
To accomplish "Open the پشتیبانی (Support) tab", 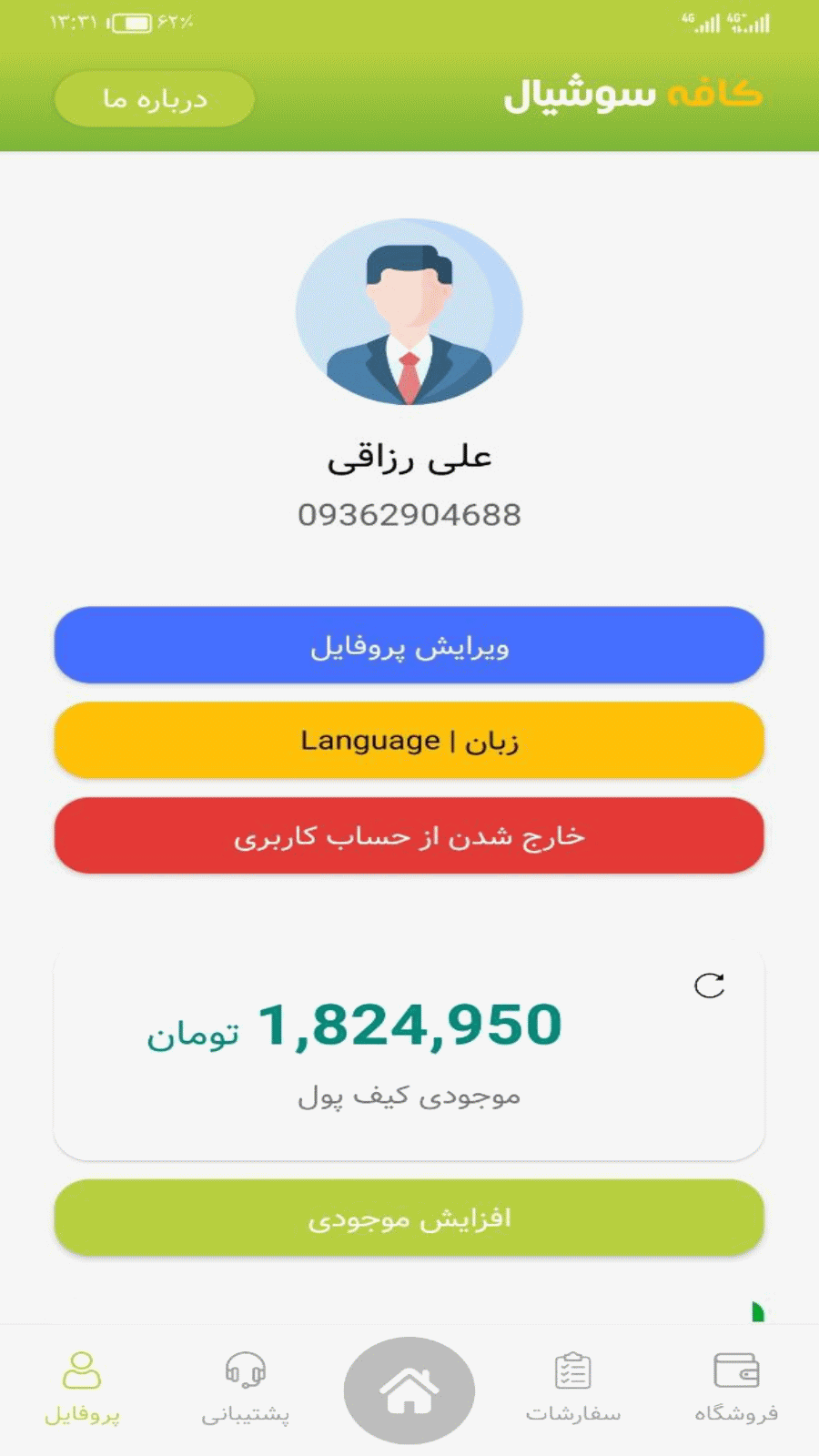I will coord(245,1387).
